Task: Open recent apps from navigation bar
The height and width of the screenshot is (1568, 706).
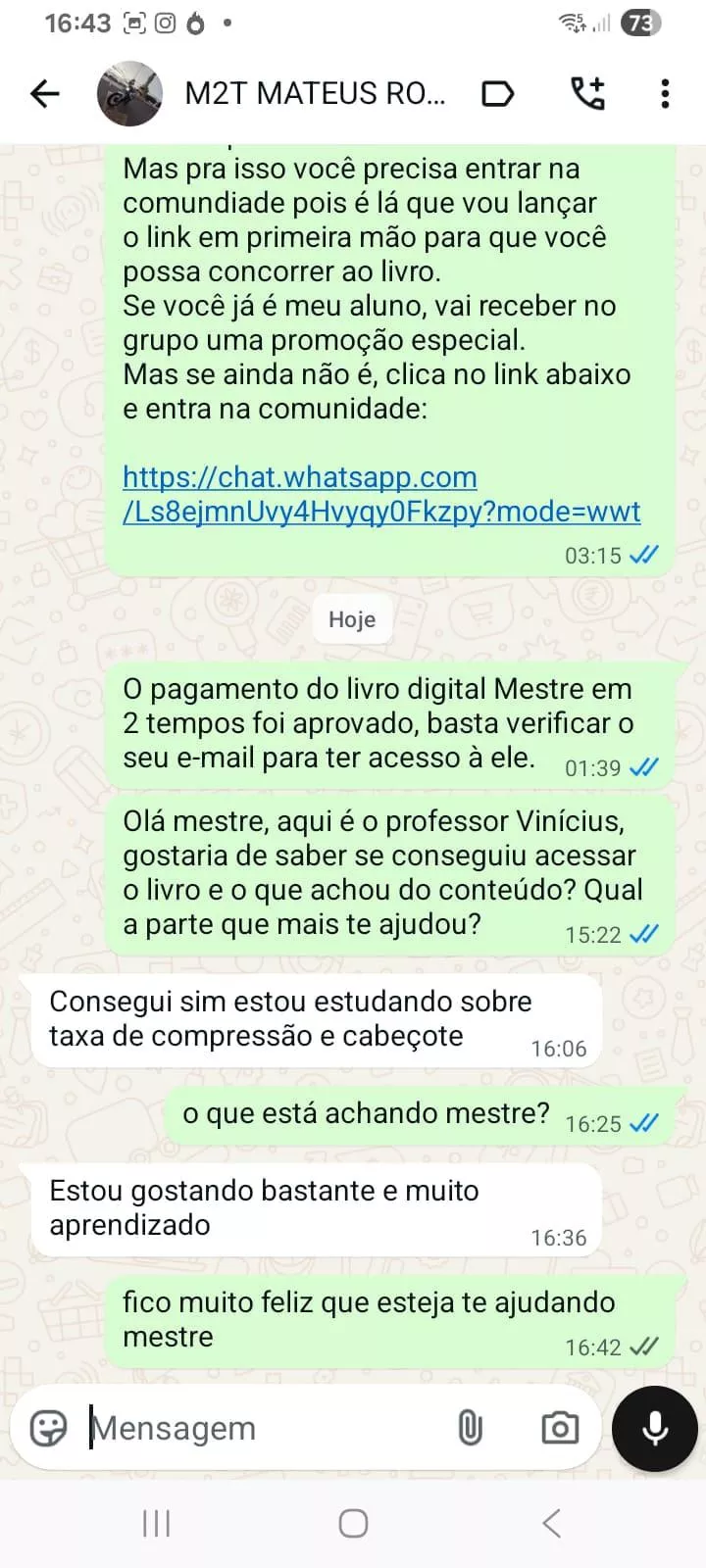Action: (x=157, y=1523)
